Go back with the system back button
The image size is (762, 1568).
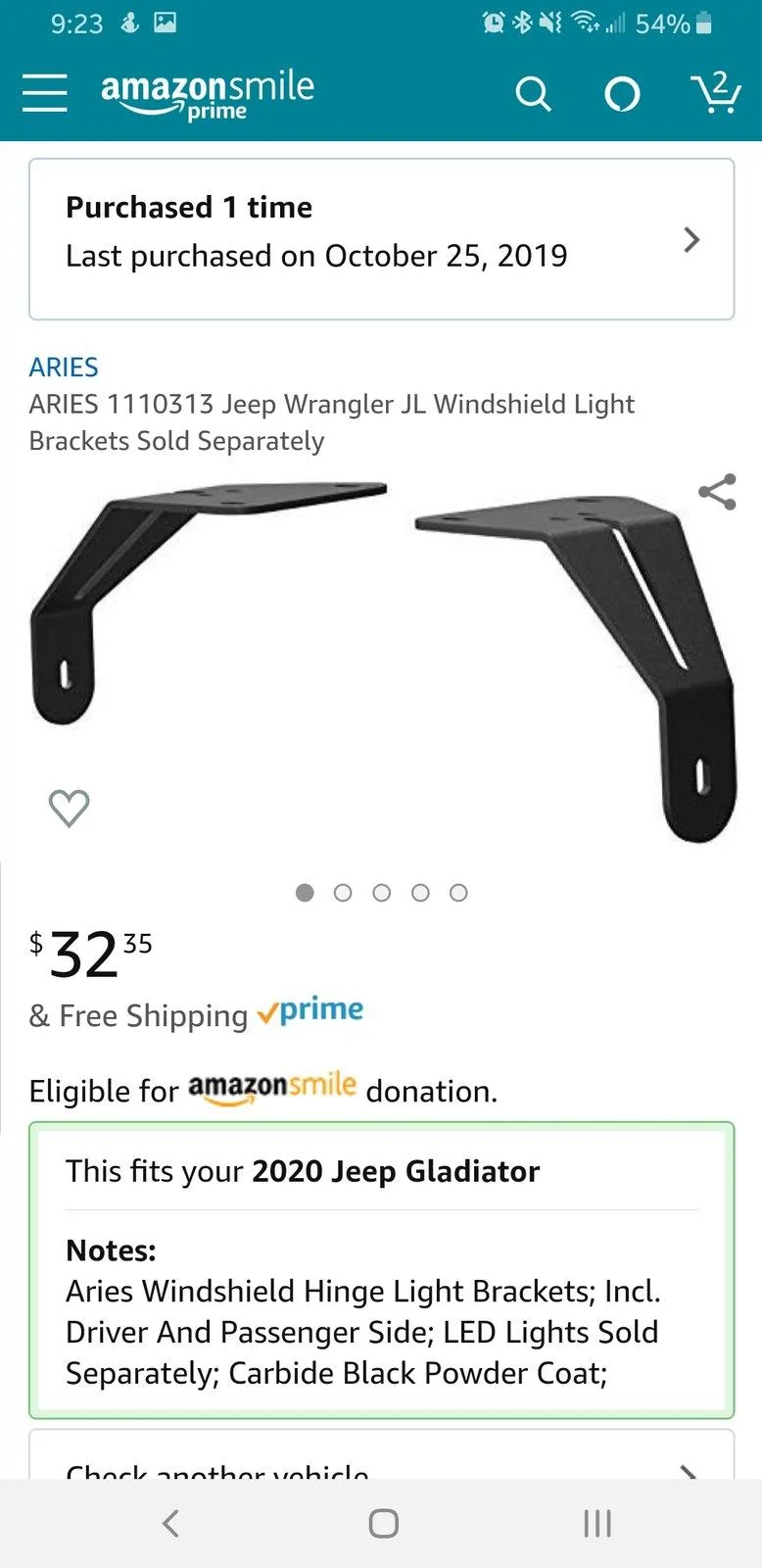click(x=170, y=1523)
